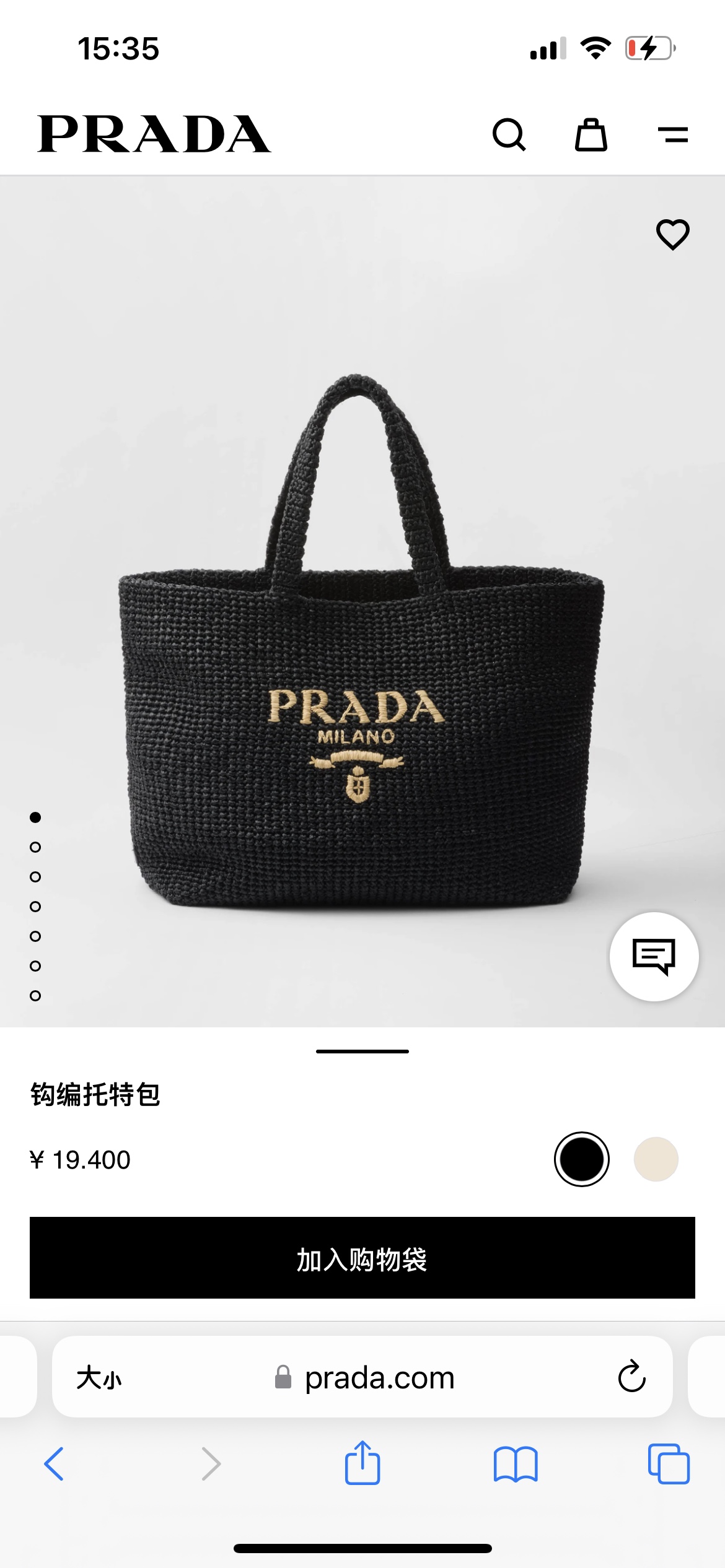Select the black color swatch

point(581,1159)
